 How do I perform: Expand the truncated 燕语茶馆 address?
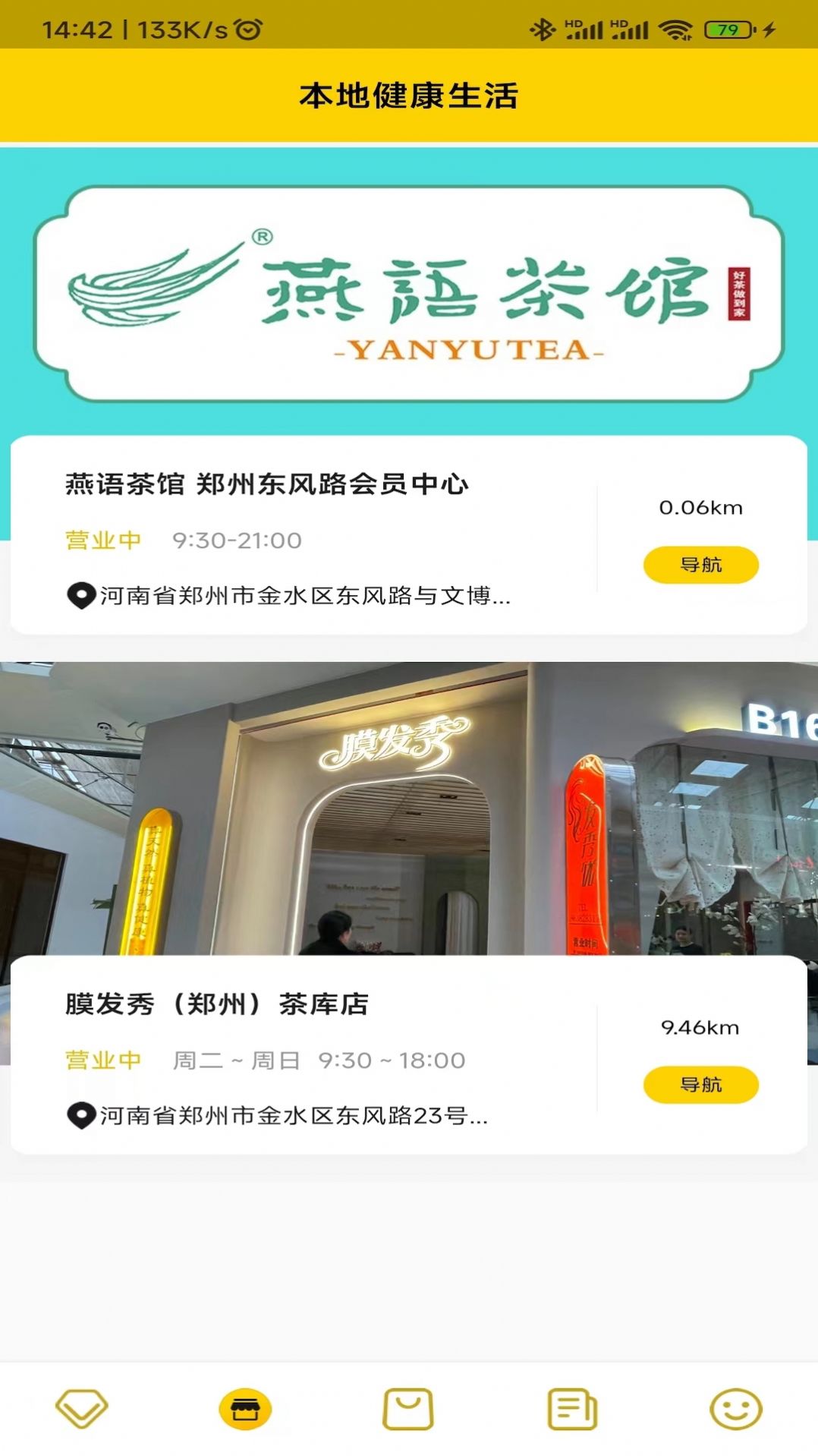point(304,597)
